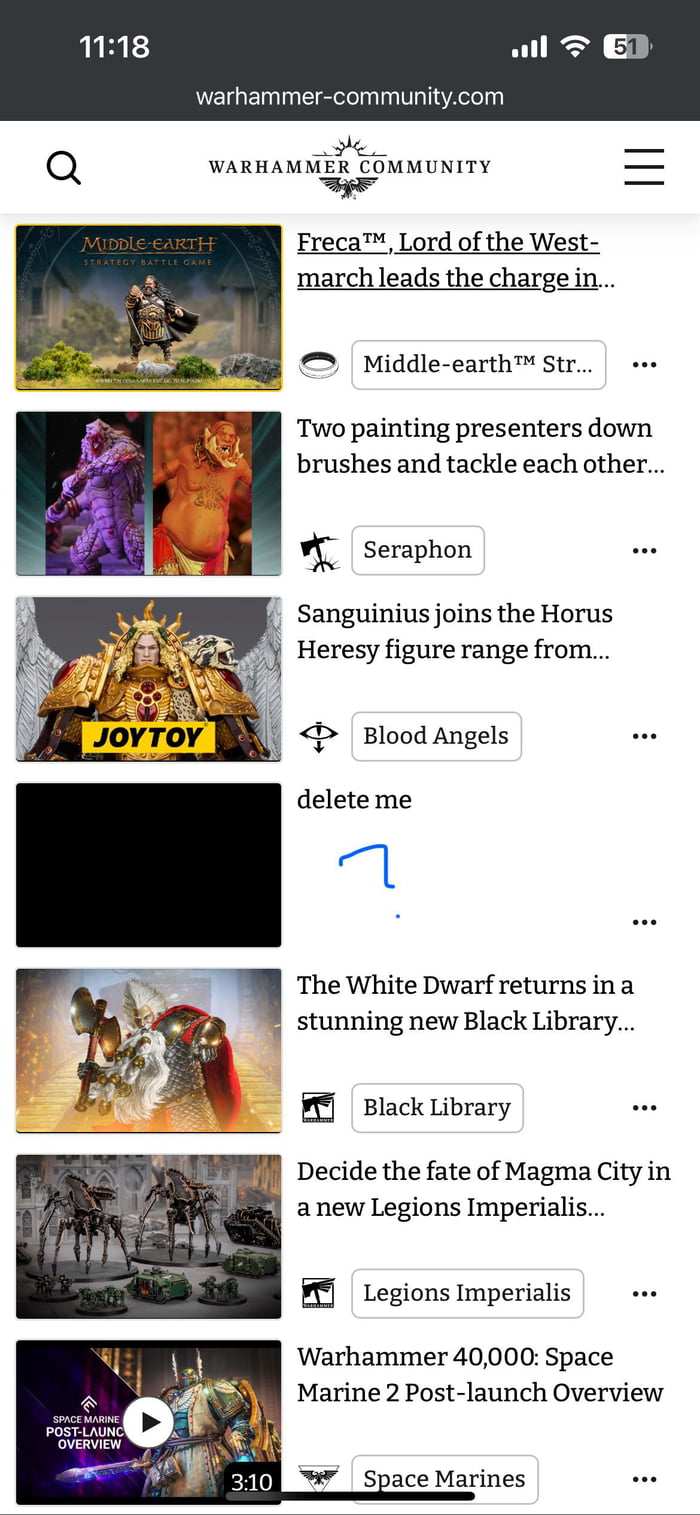Image resolution: width=700 pixels, height=1515 pixels.
Task: Select the Black Library tag chip
Action: 436,1108
